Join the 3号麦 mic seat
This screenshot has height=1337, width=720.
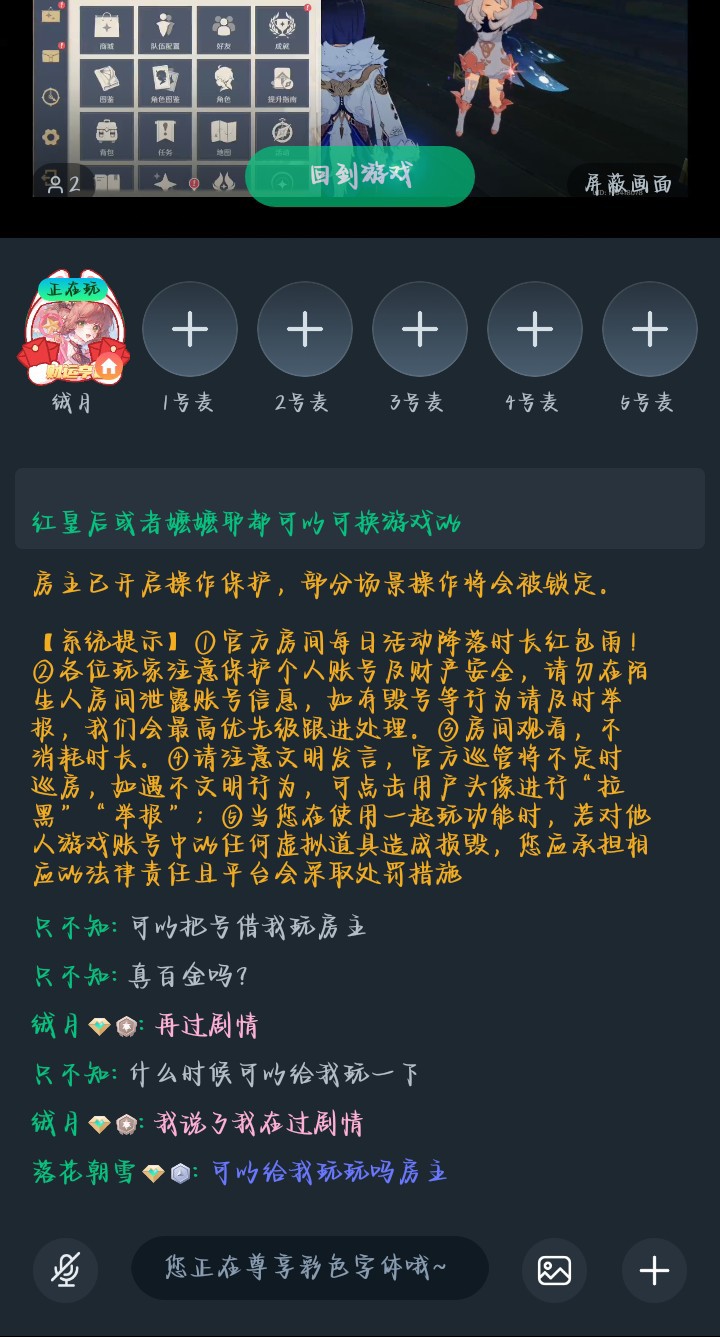pyautogui.click(x=420, y=329)
